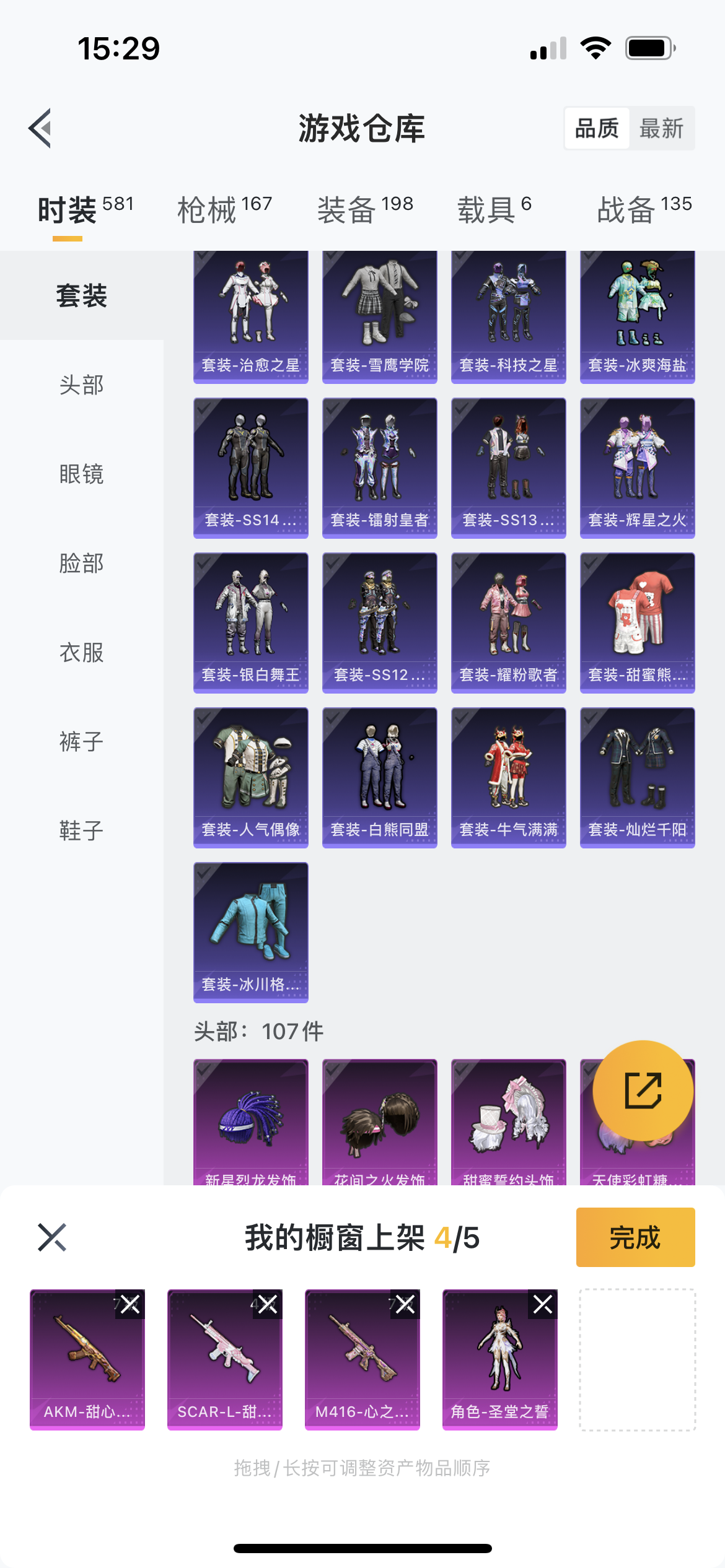Screen dimensions: 725x1568
Task: Close the 我的橱窗上架 panel
Action: click(x=52, y=1237)
